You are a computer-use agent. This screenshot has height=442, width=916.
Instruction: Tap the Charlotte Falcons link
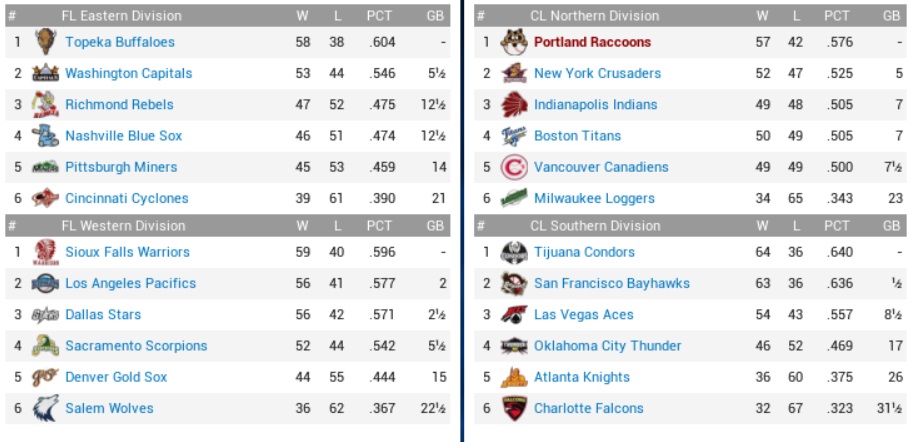tap(588, 408)
